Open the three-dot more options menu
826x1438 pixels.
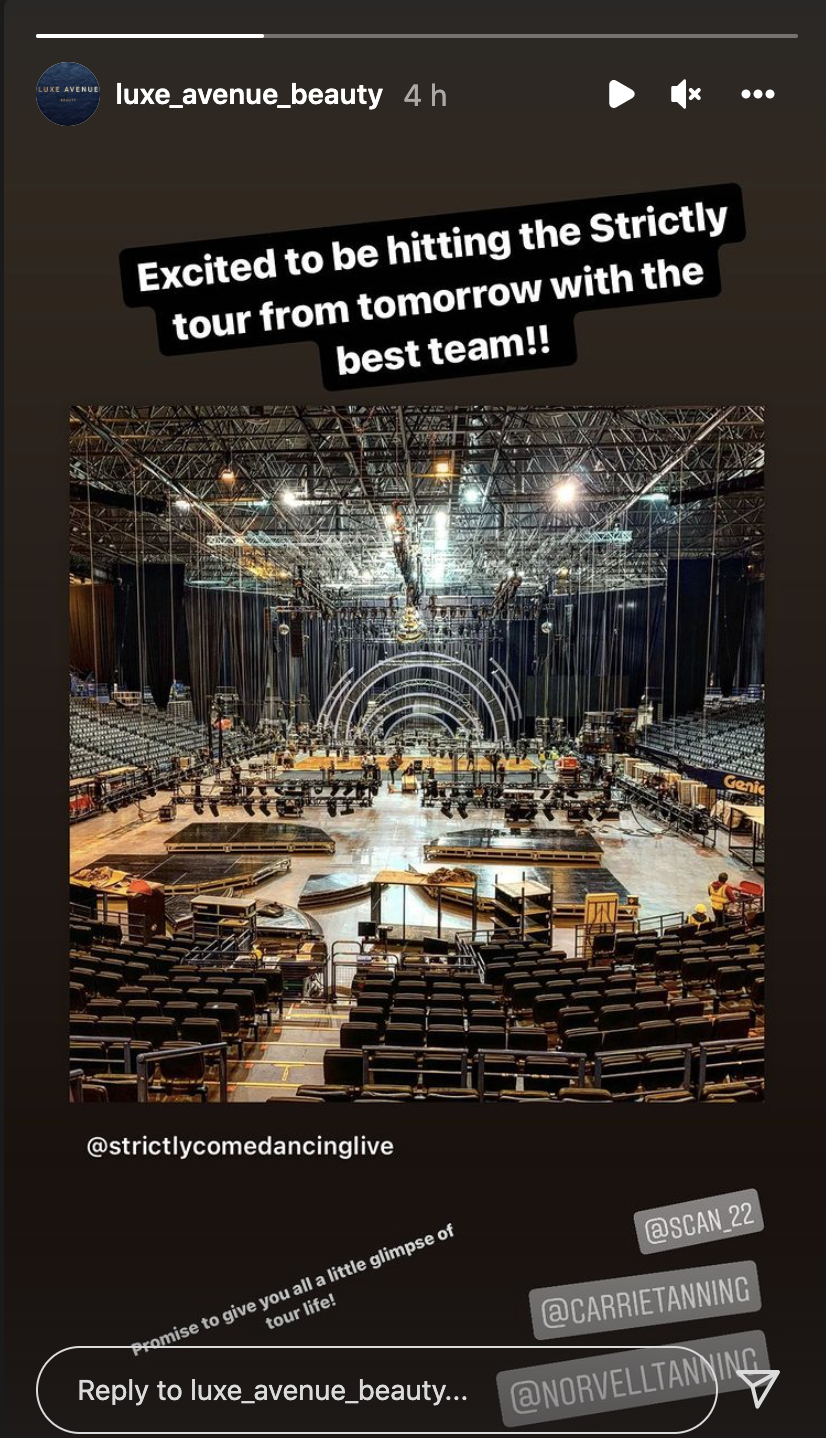pos(757,94)
